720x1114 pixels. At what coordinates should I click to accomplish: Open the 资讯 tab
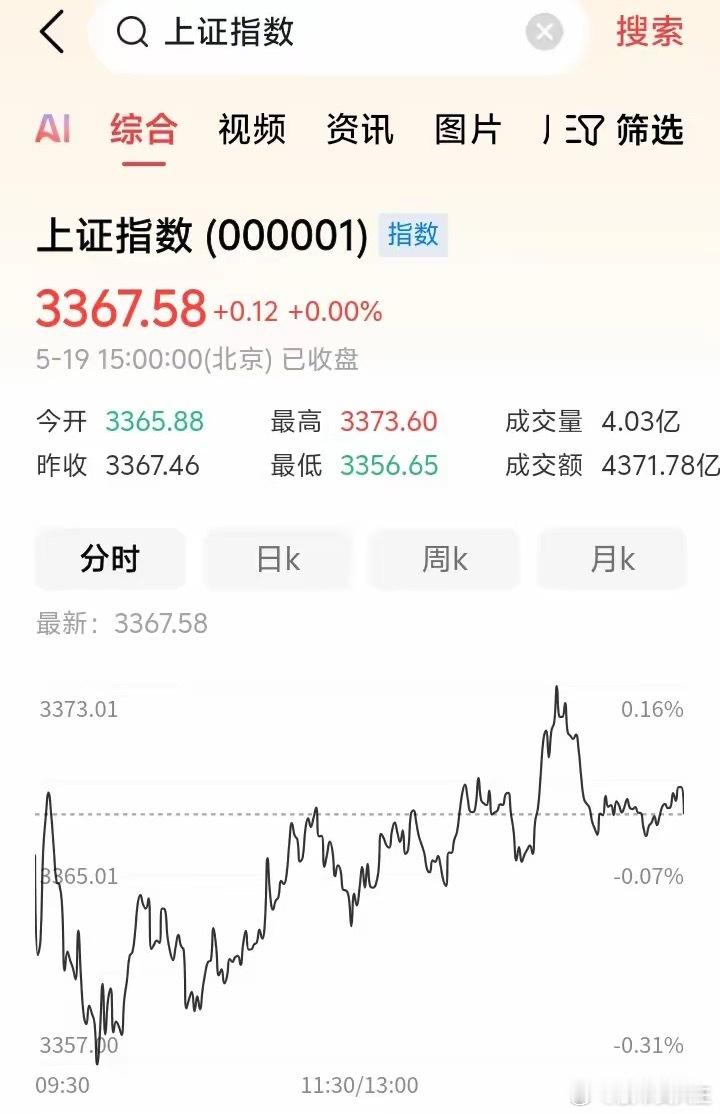pyautogui.click(x=360, y=129)
